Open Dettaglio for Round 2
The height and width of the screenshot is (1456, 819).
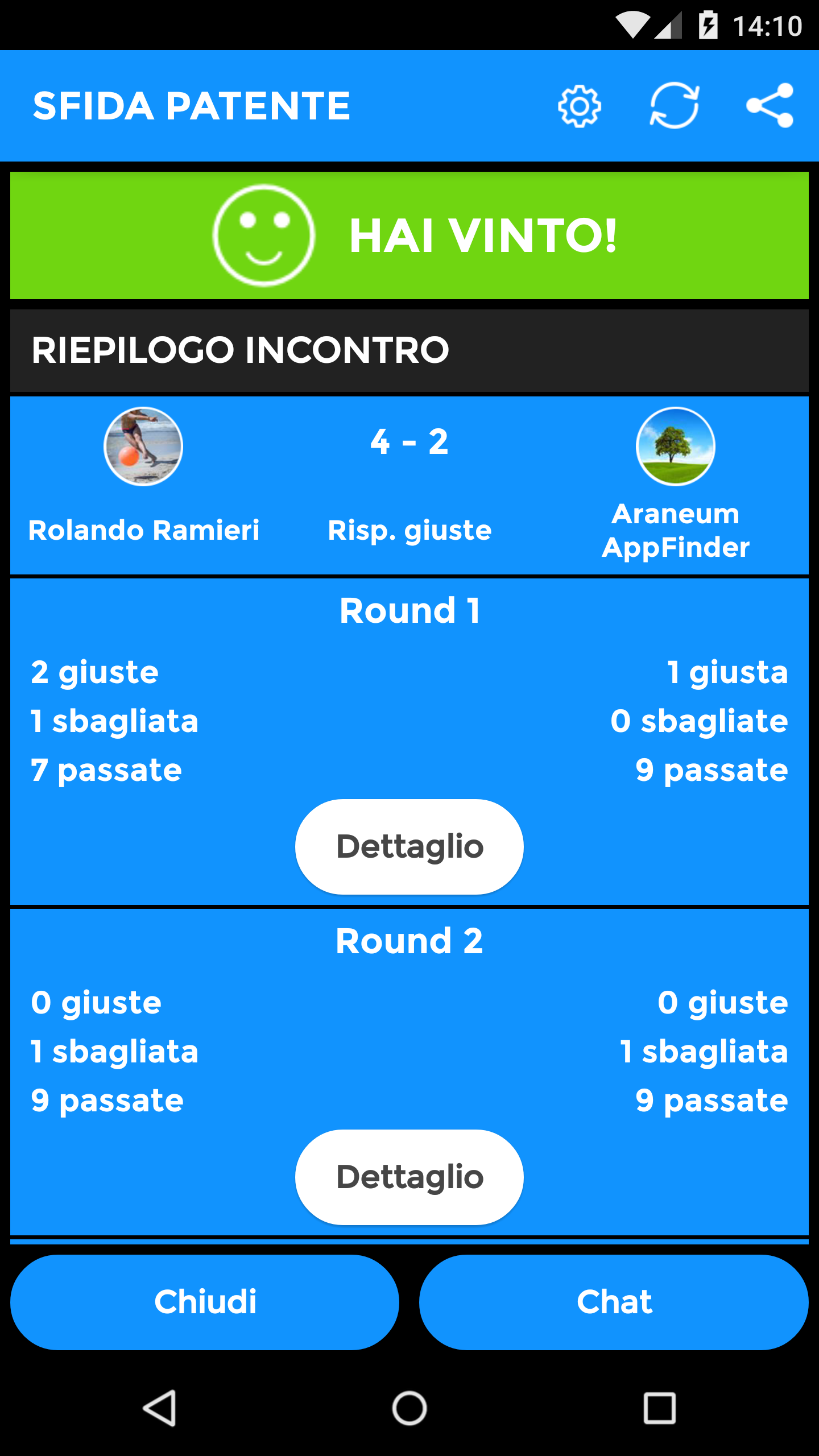point(409,1177)
